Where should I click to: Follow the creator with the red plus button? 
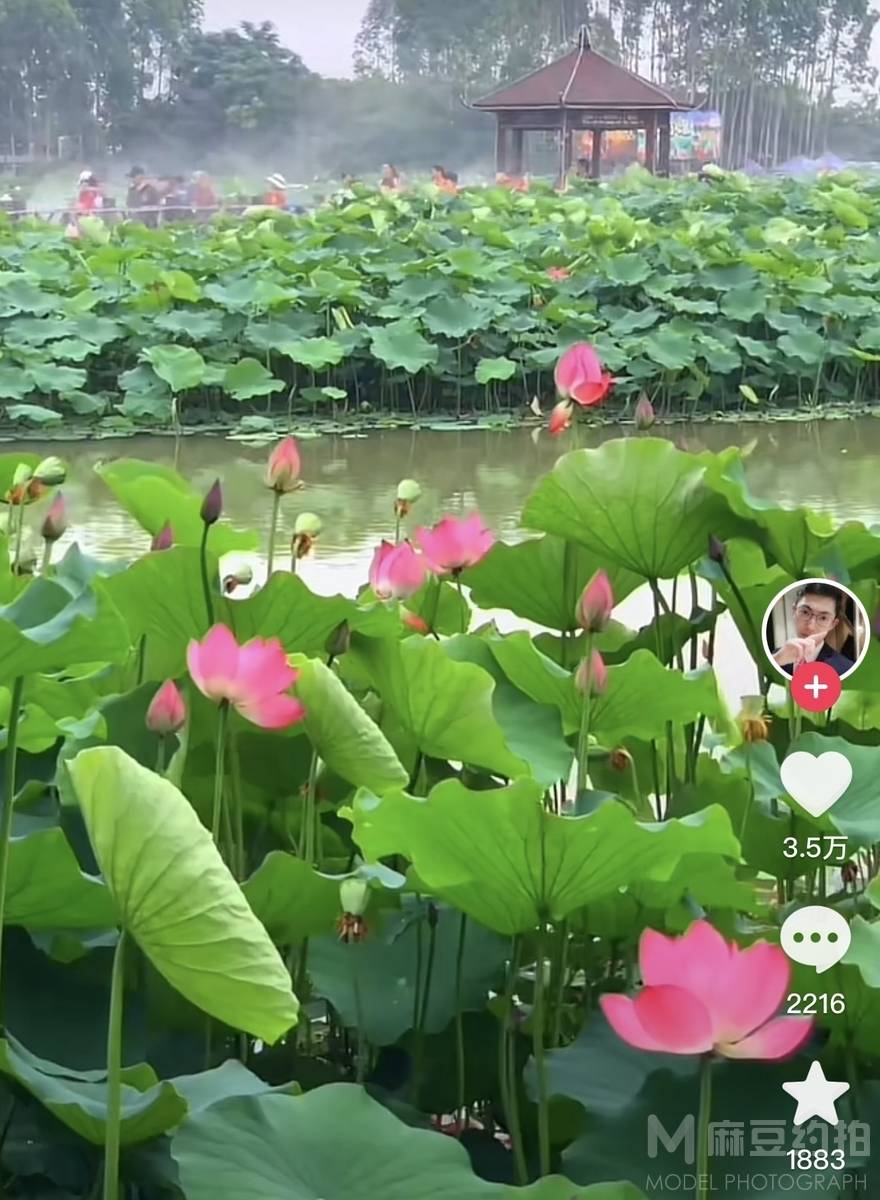815,687
